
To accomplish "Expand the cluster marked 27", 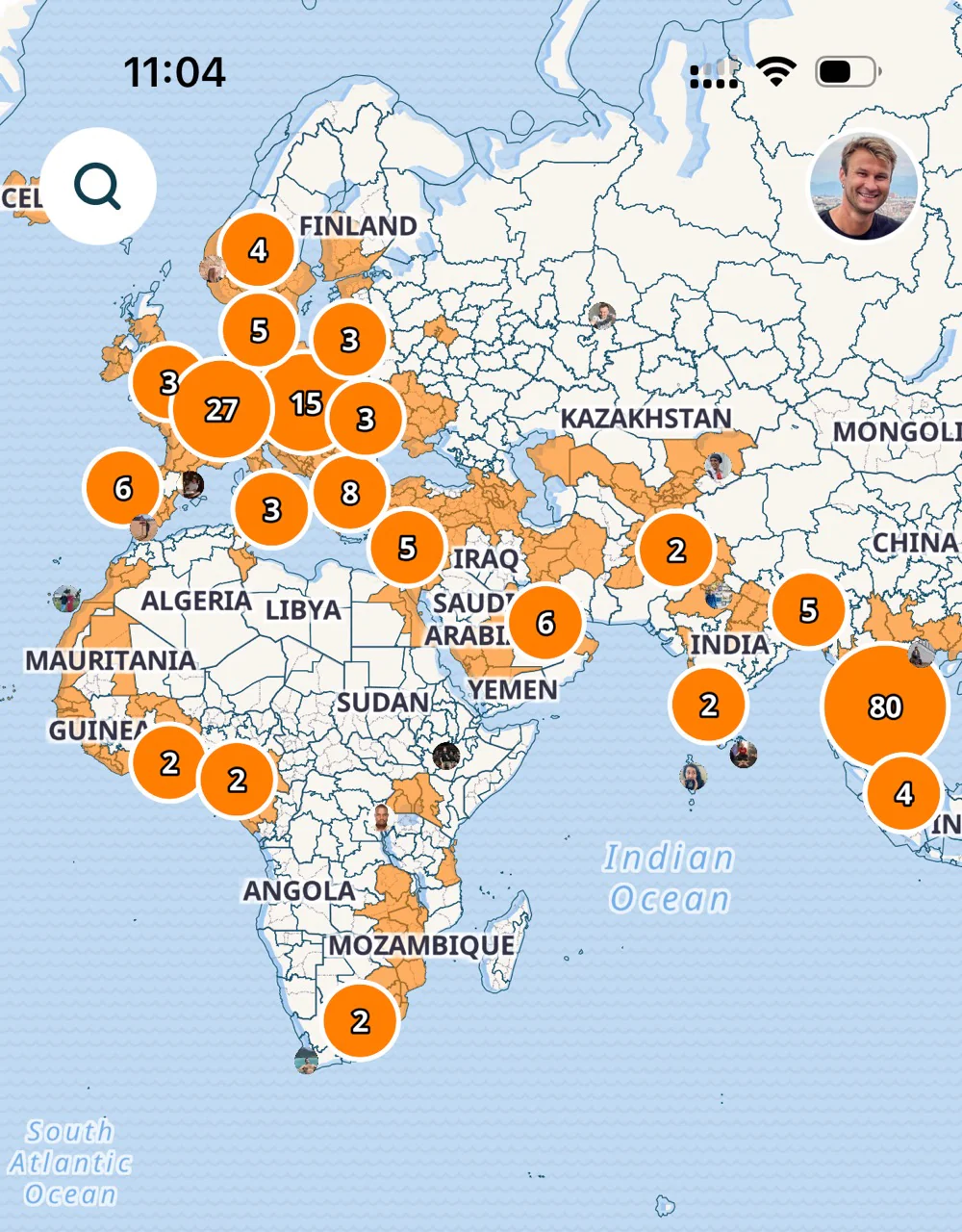I will click(x=221, y=409).
